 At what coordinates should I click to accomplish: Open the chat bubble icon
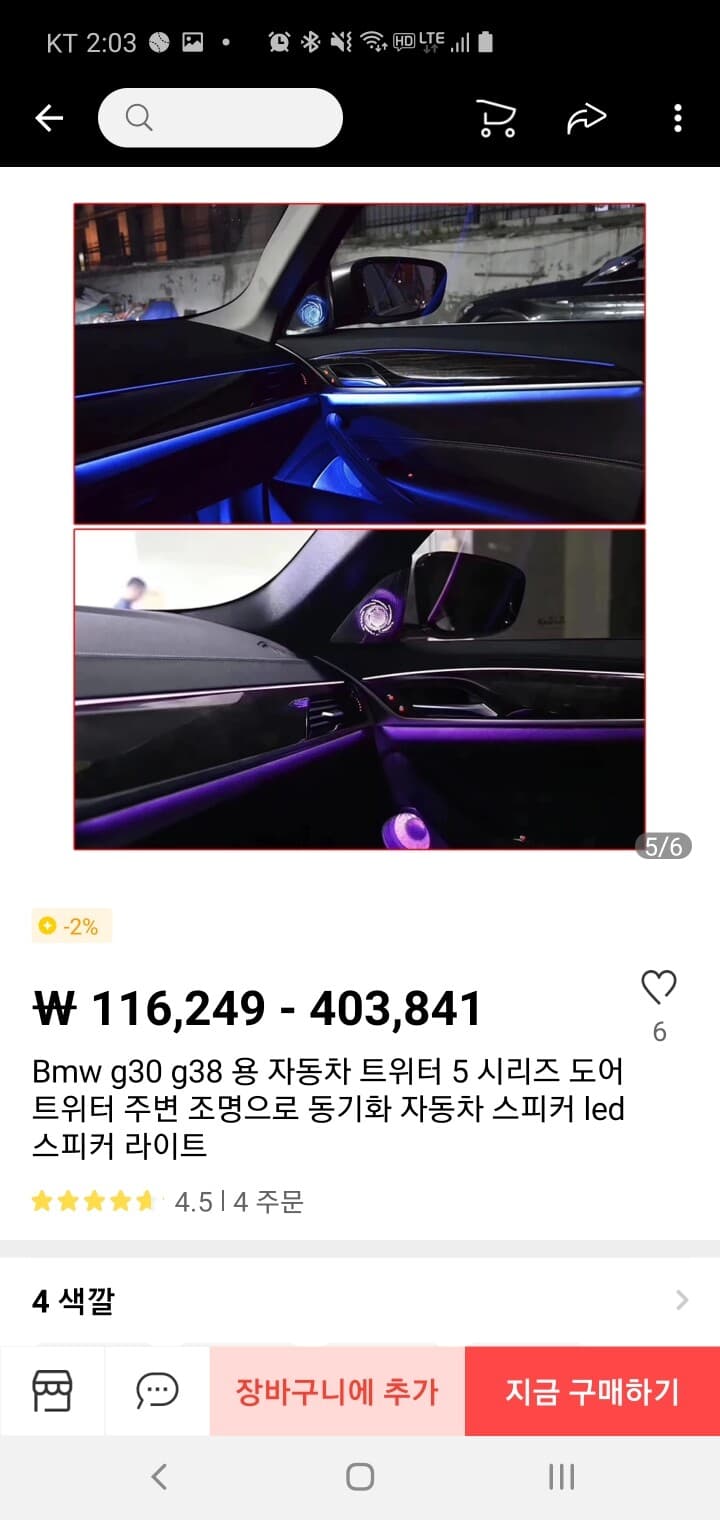coord(155,1390)
